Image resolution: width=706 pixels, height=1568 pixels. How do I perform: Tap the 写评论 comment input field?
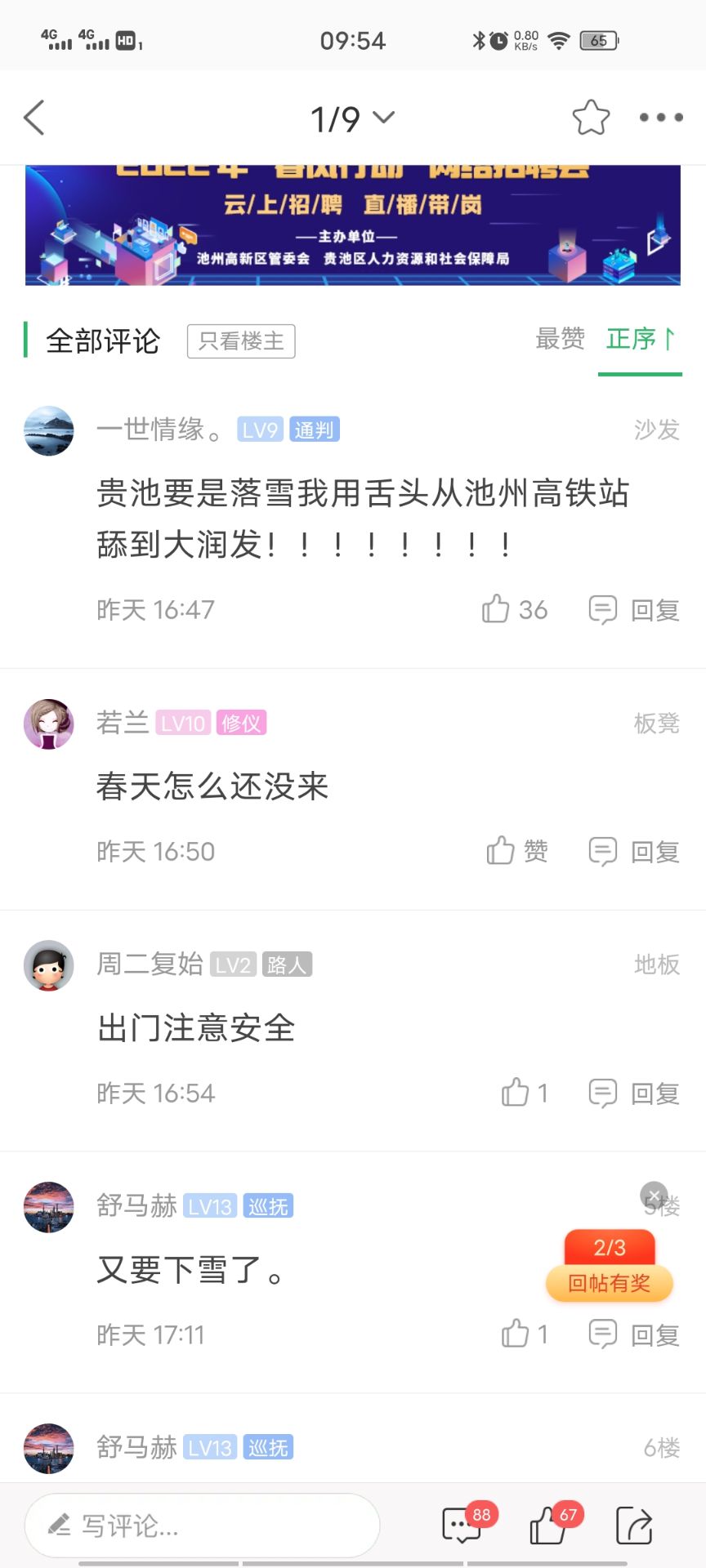[203, 1525]
